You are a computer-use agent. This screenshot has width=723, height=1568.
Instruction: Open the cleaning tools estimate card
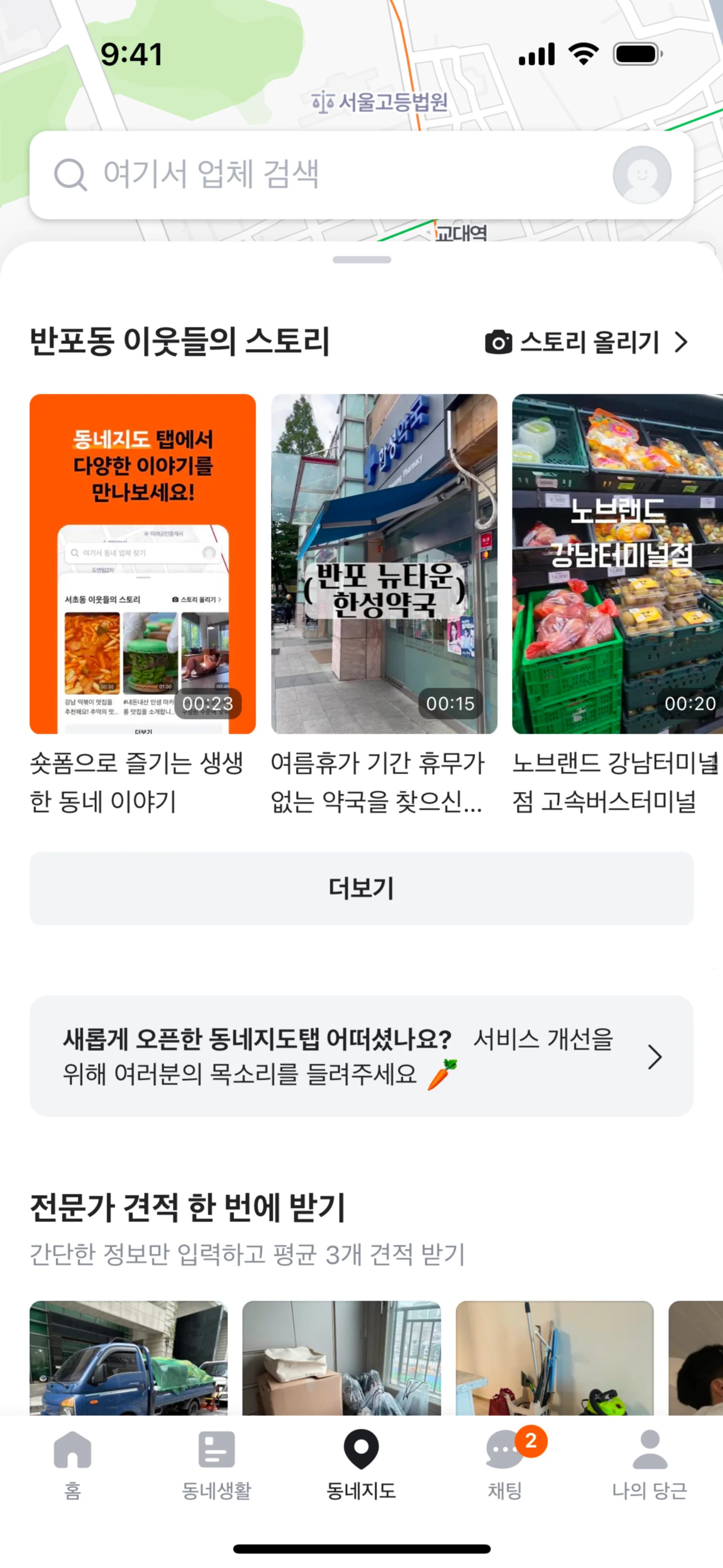554,1357
